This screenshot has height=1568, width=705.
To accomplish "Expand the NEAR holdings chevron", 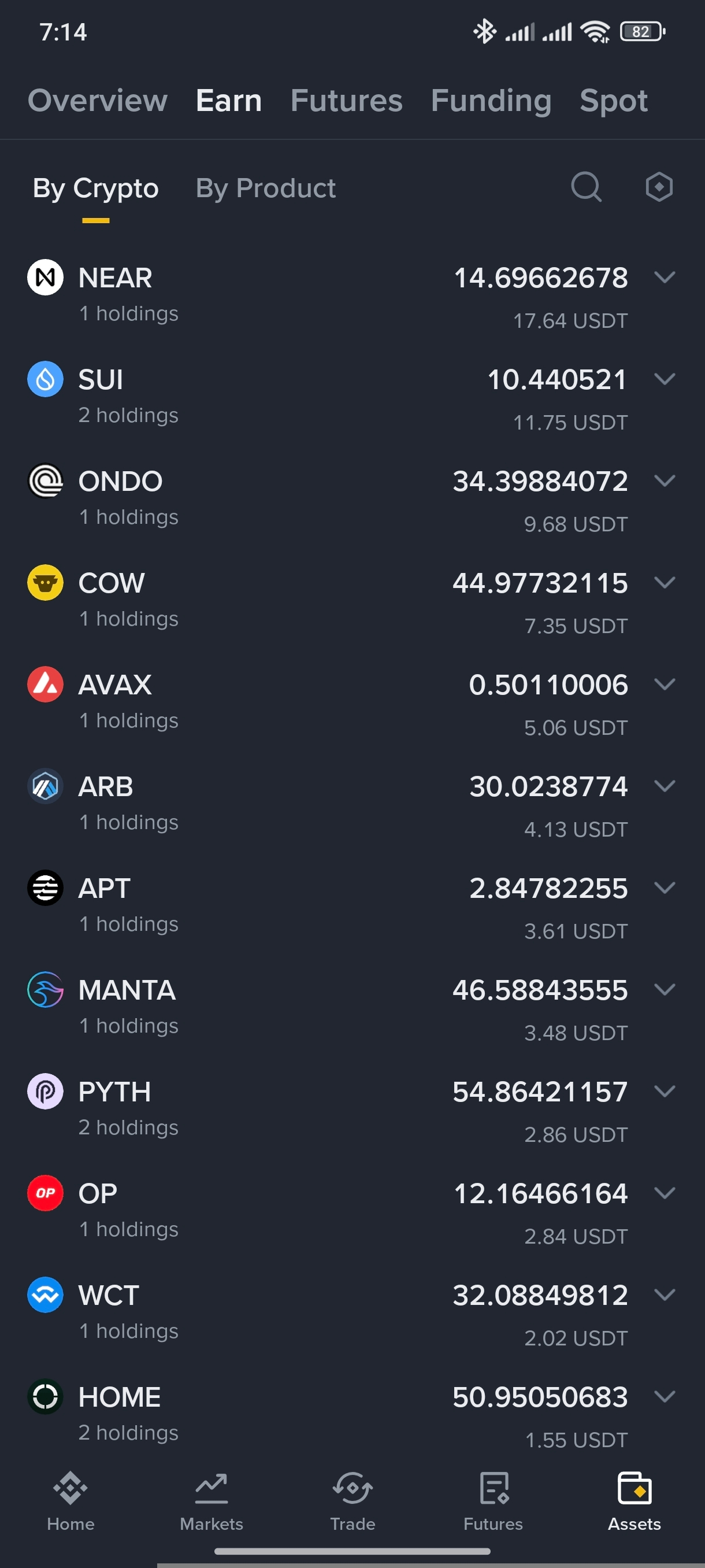I will (664, 278).
